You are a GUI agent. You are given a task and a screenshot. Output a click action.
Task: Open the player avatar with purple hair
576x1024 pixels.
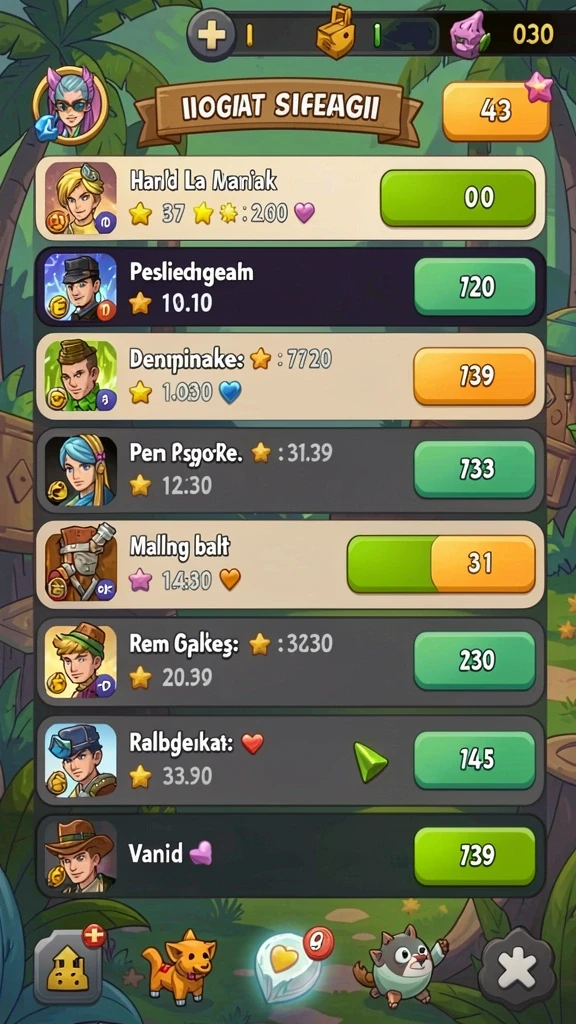(70, 104)
